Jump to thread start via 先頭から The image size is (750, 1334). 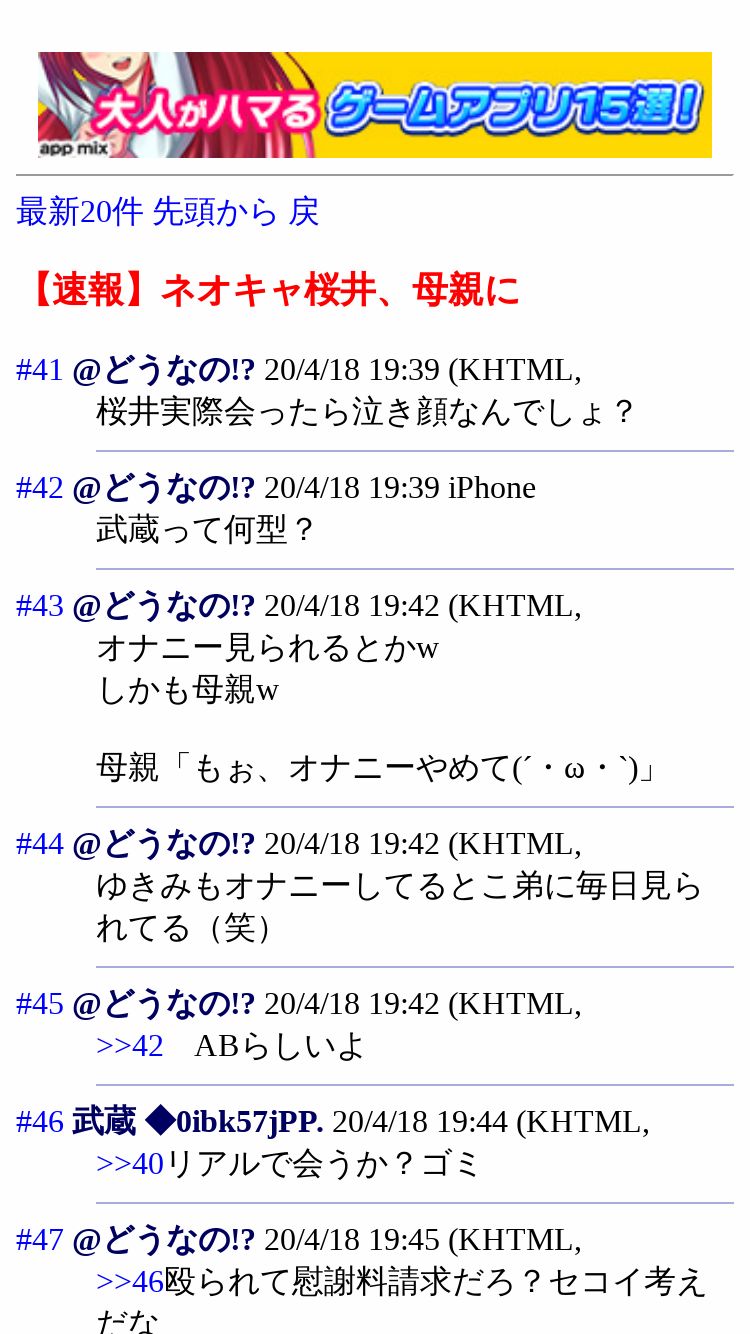[215, 212]
